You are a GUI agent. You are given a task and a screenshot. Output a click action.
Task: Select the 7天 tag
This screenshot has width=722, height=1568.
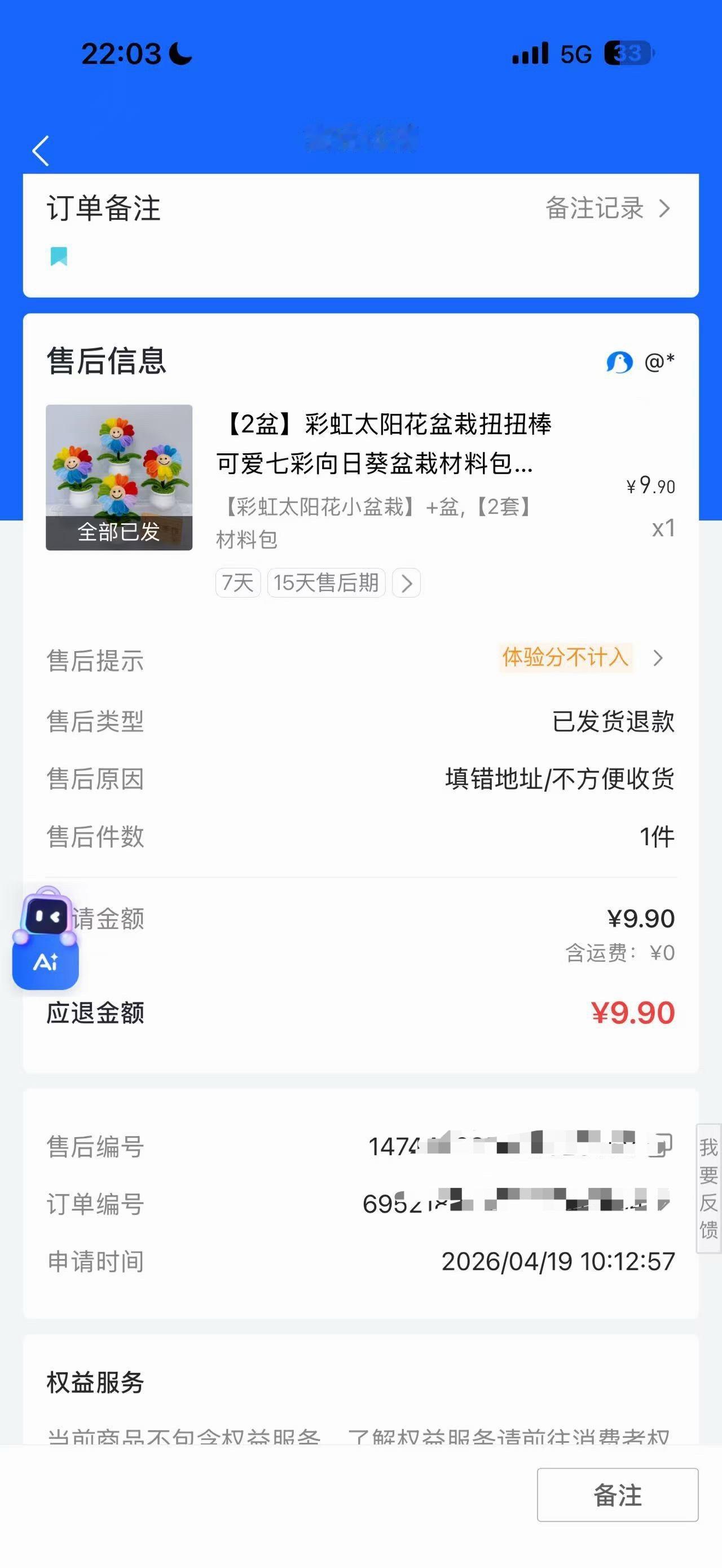point(237,582)
